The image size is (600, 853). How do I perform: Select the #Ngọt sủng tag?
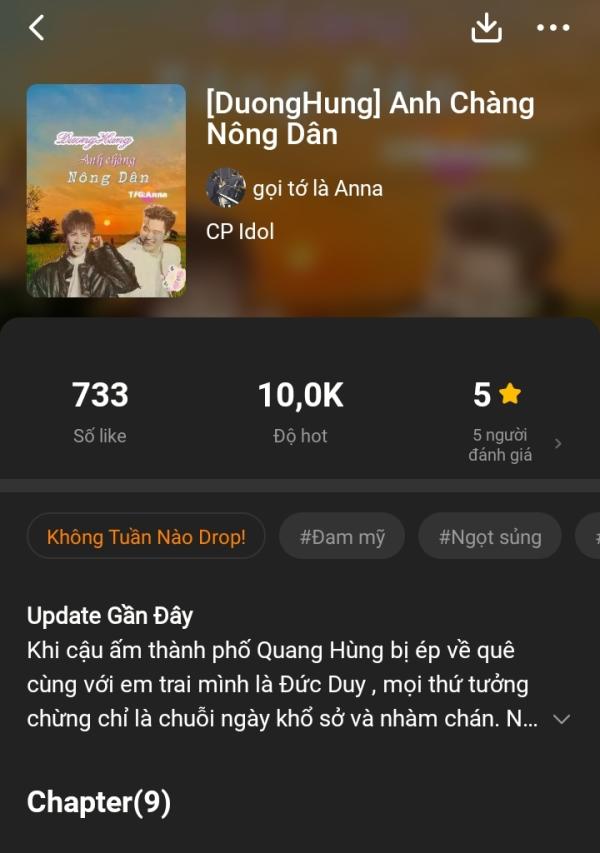coord(490,537)
